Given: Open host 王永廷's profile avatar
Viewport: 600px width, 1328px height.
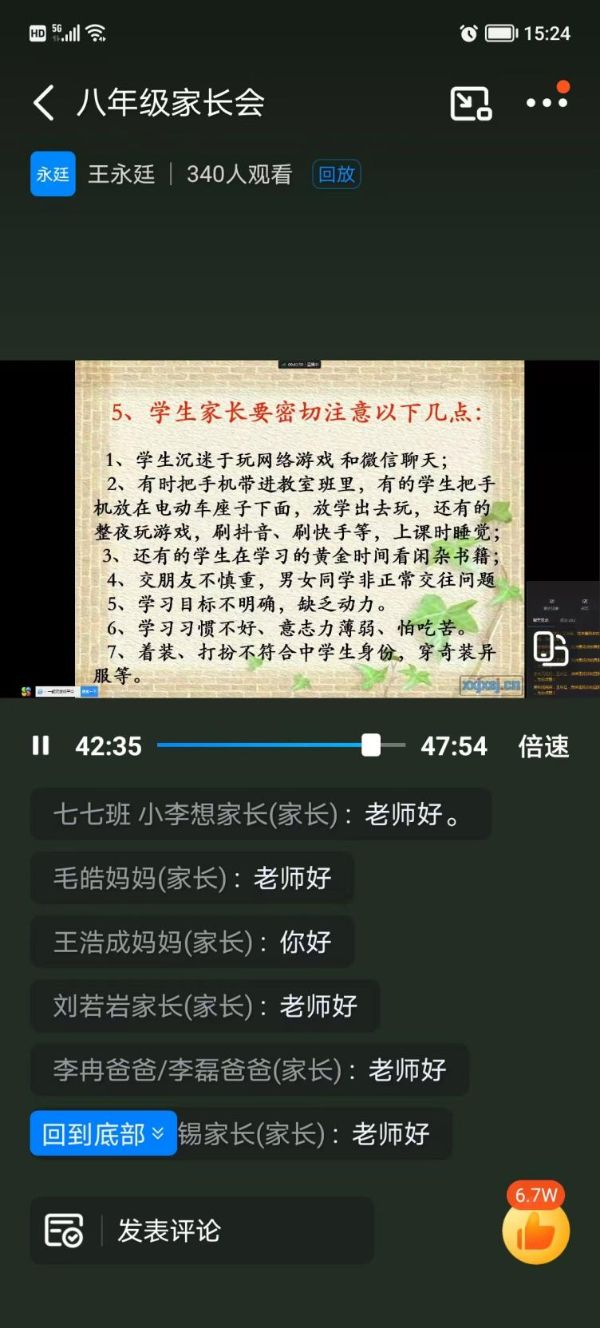Looking at the screenshot, I should click(x=53, y=174).
